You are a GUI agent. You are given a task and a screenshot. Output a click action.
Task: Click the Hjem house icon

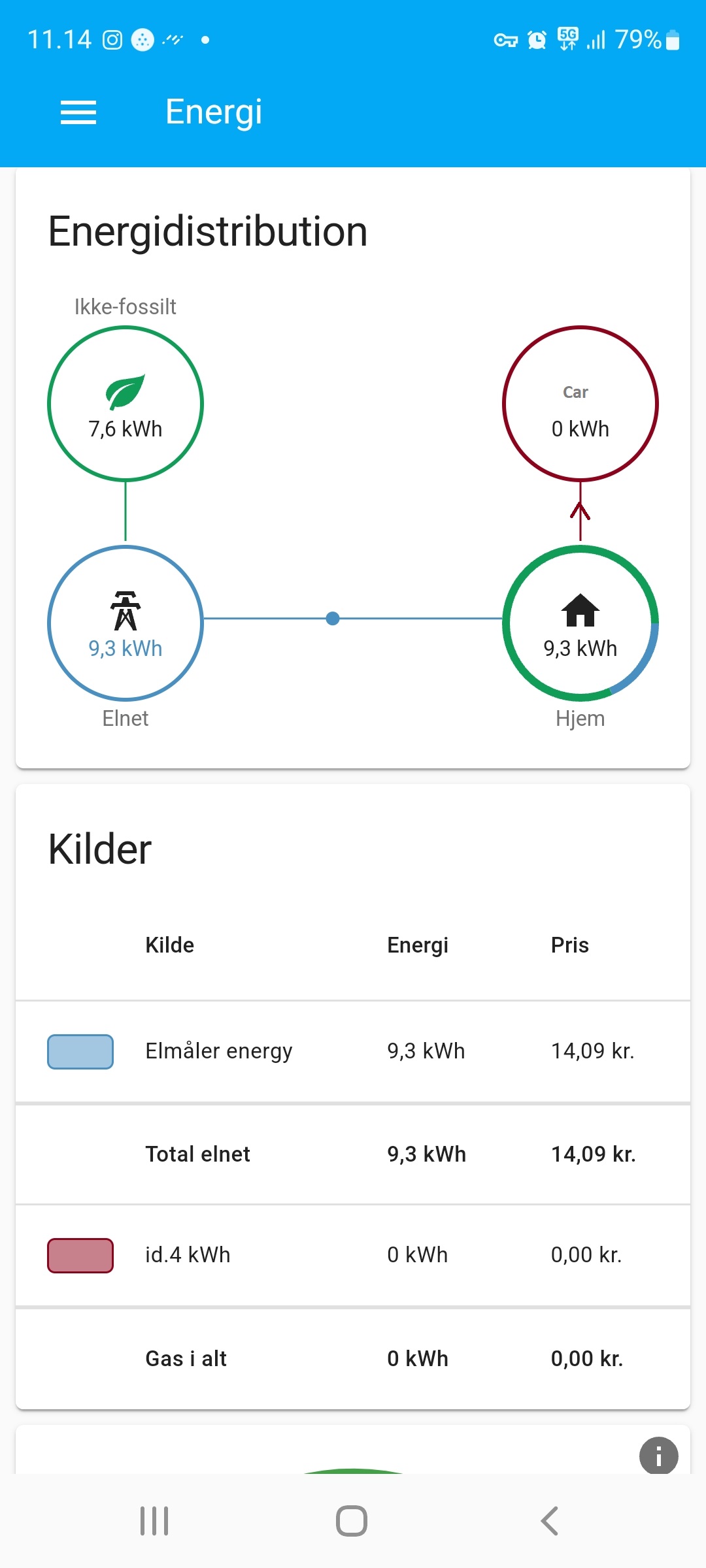click(580, 609)
